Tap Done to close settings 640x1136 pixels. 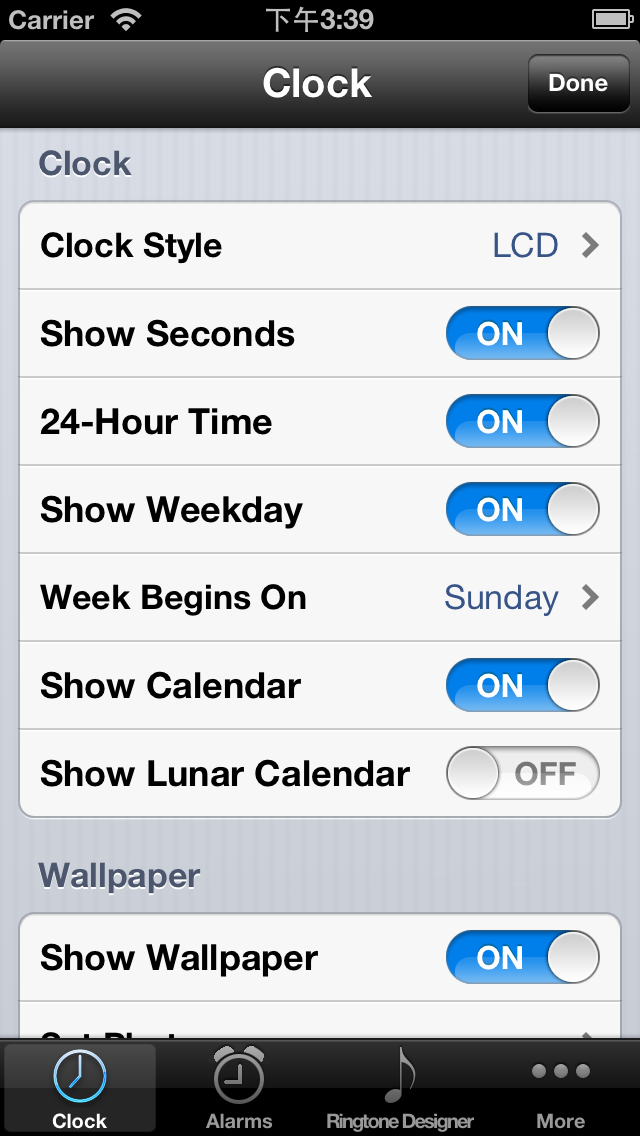coord(578,83)
